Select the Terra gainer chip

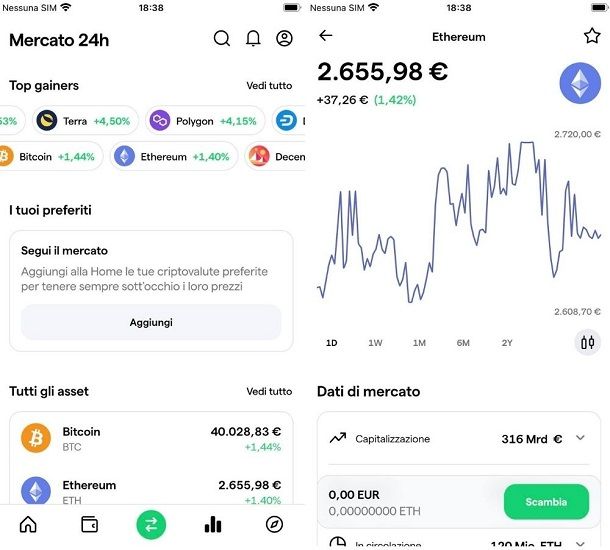(85, 121)
